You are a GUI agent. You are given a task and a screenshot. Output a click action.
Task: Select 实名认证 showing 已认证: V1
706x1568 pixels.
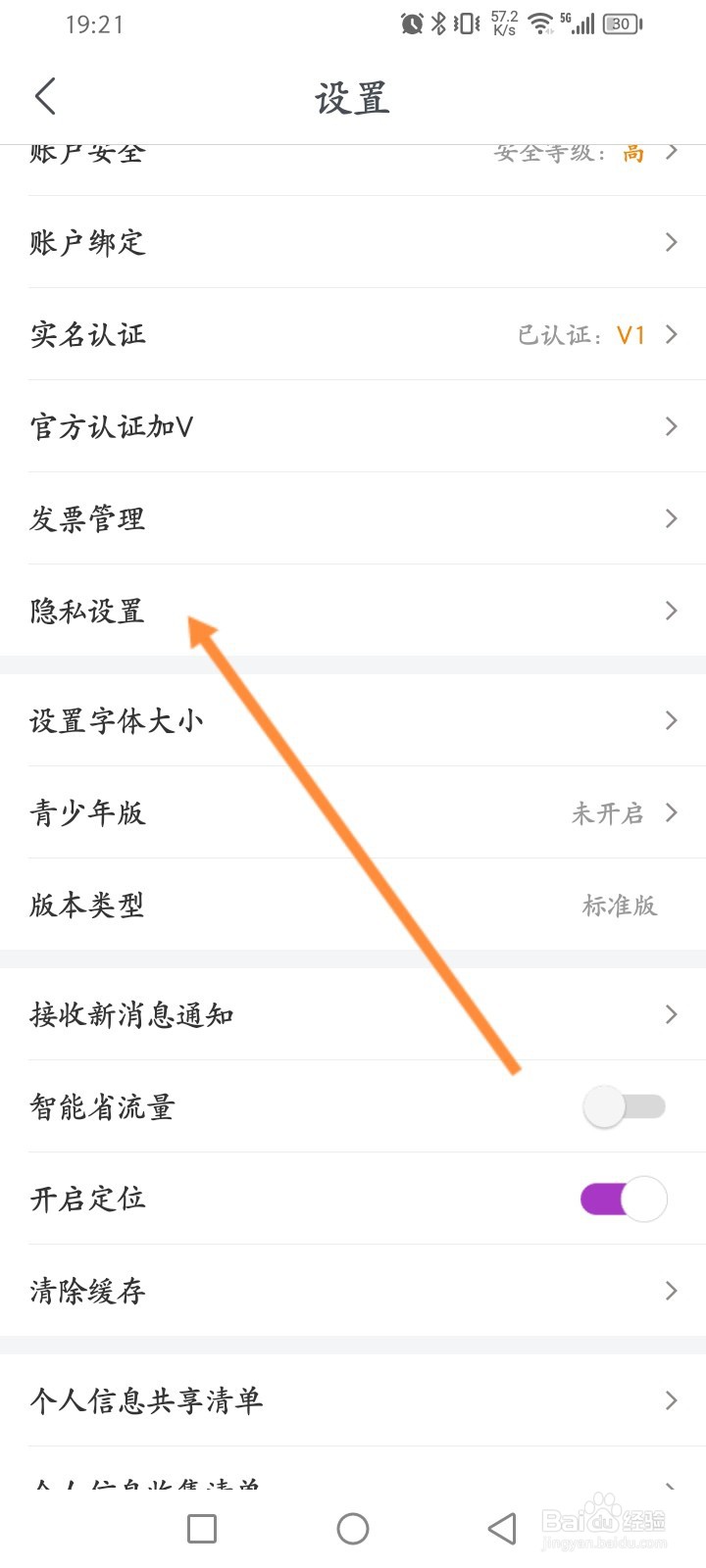coord(353,334)
